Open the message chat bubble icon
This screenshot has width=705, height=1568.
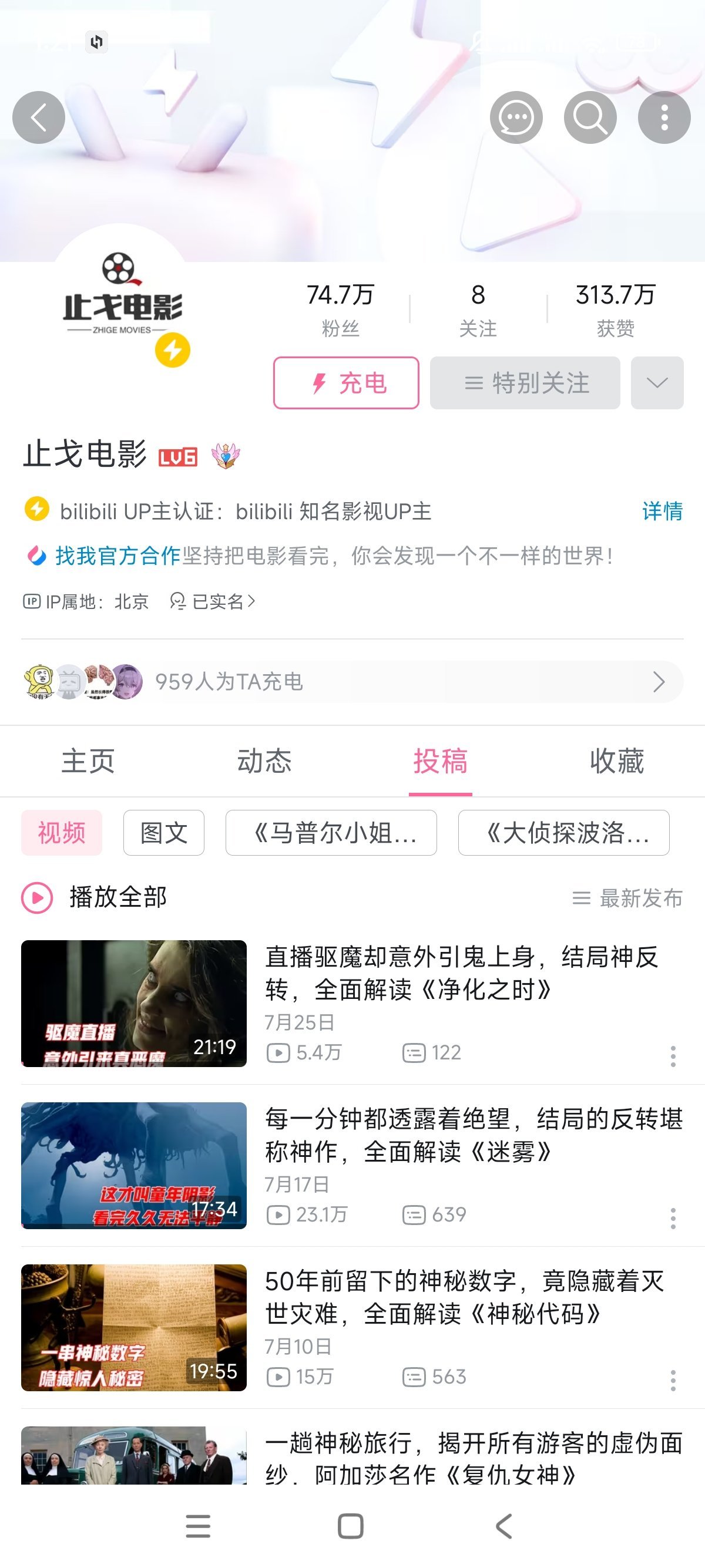click(x=516, y=117)
